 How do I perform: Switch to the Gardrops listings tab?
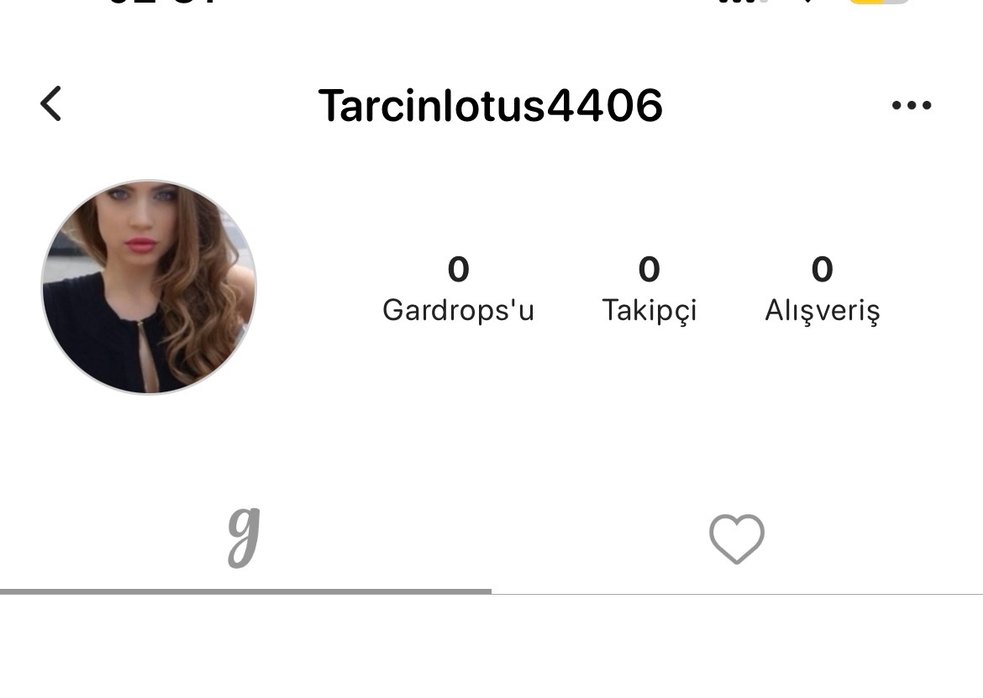(x=244, y=538)
